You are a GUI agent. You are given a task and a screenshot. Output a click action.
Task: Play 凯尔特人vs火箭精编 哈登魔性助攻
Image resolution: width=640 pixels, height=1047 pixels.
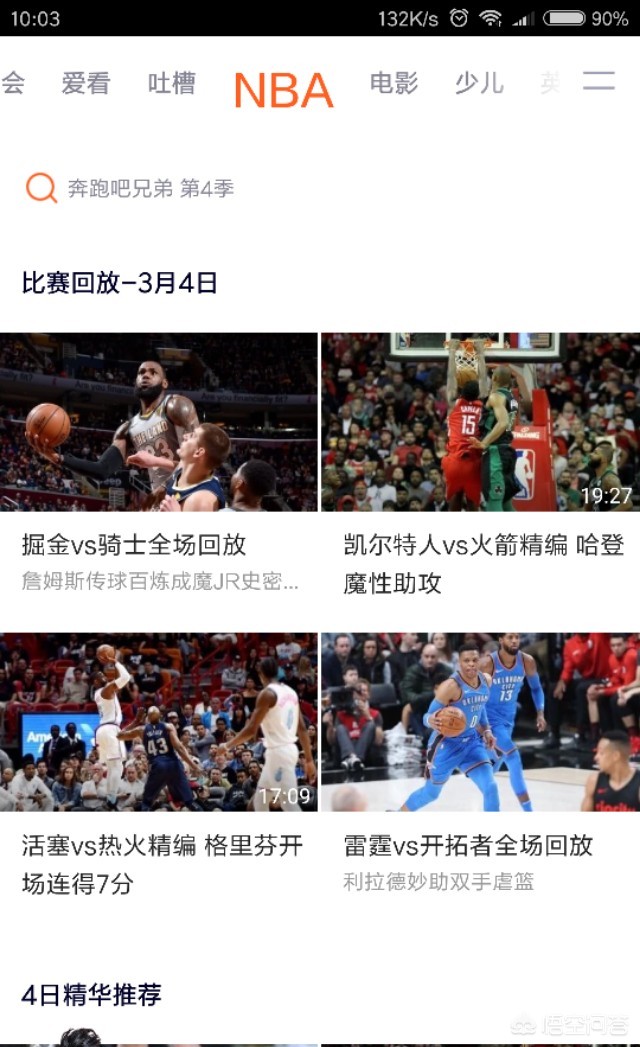(480, 422)
